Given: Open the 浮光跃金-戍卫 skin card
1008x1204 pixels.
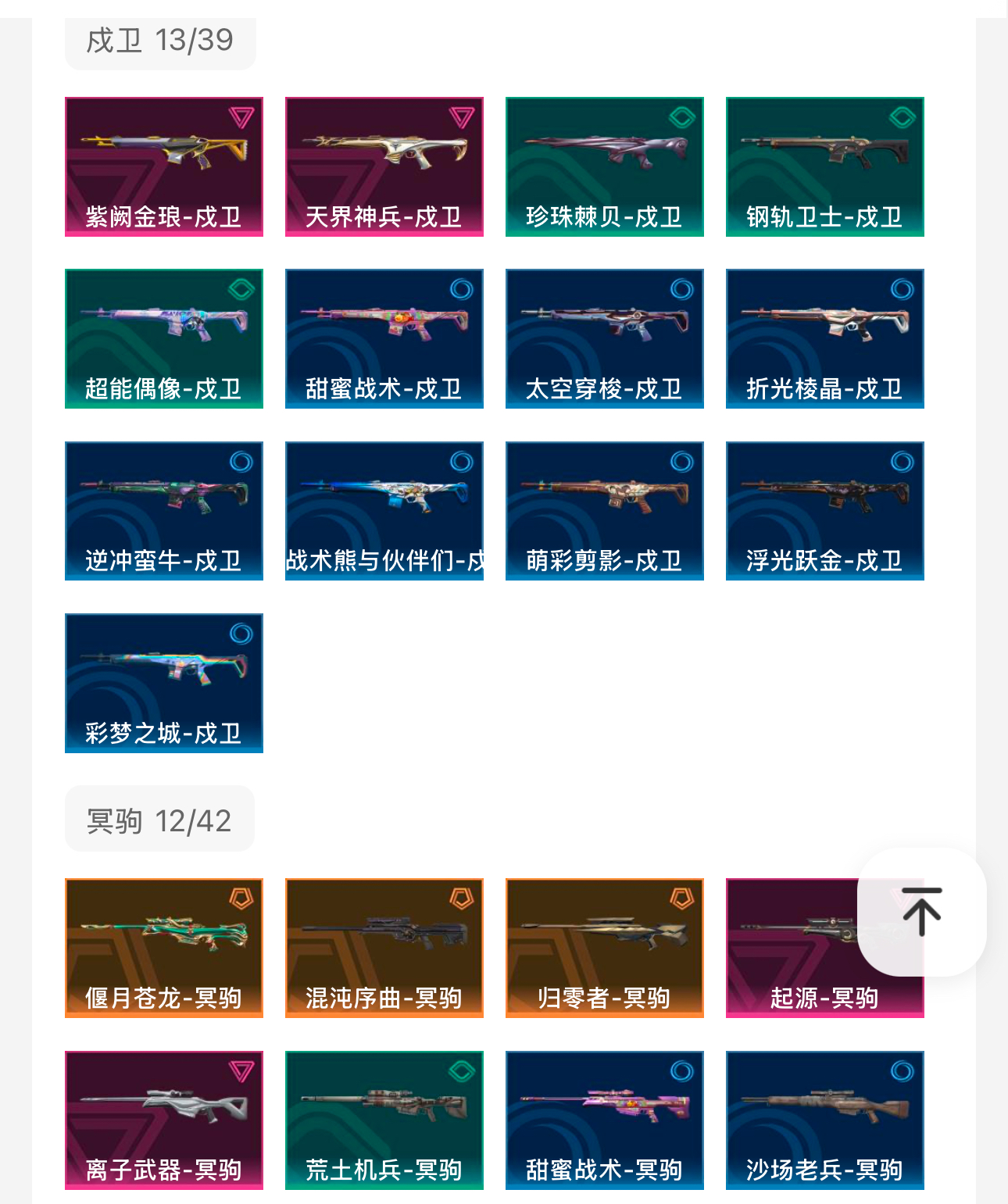Looking at the screenshot, I should click(x=825, y=511).
